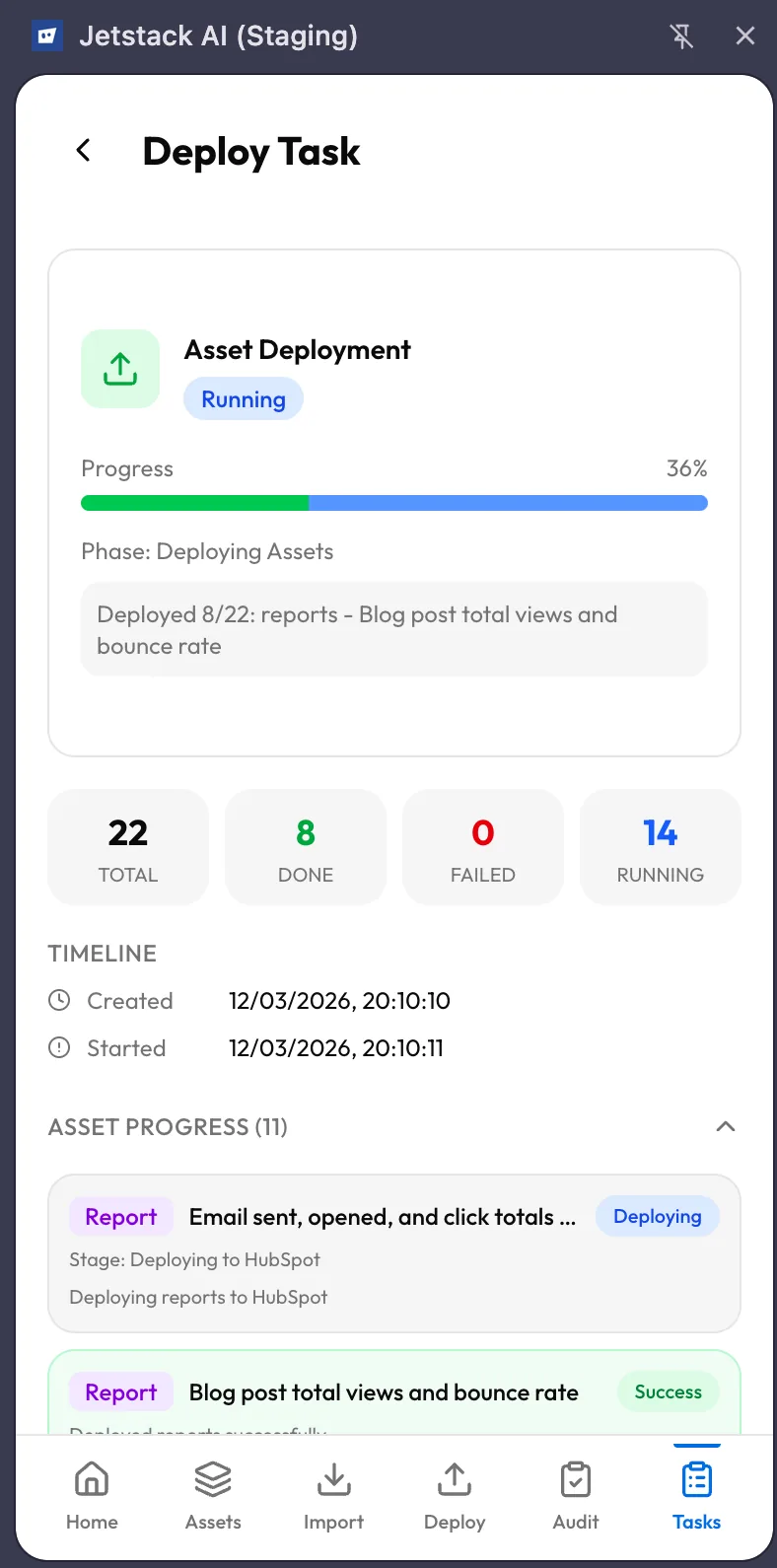Toggle the pin icon in title bar
The width and height of the screenshot is (777, 1568).
[682, 36]
